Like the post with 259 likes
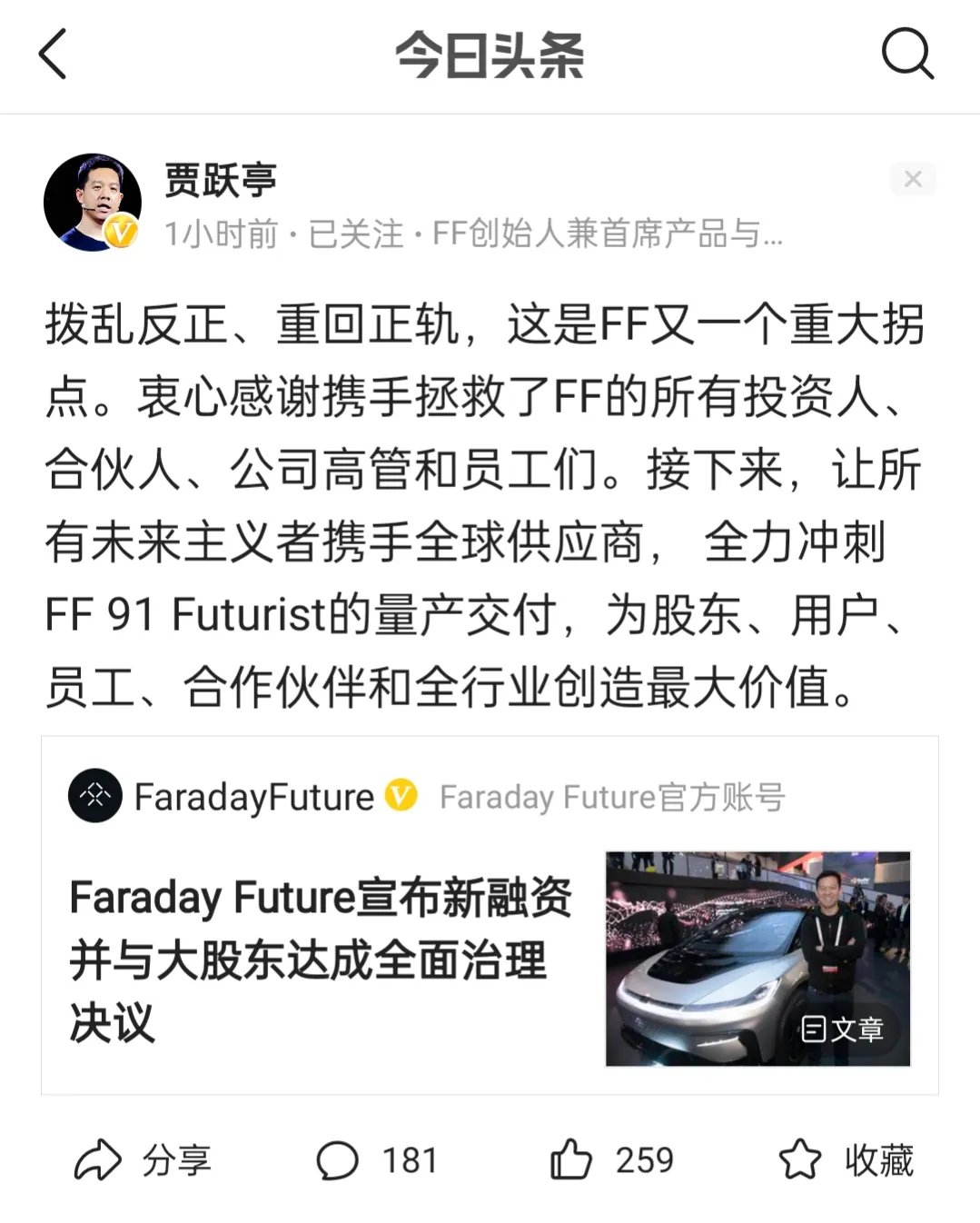Image resolution: width=980 pixels, height=1223 pixels. click(x=612, y=1160)
